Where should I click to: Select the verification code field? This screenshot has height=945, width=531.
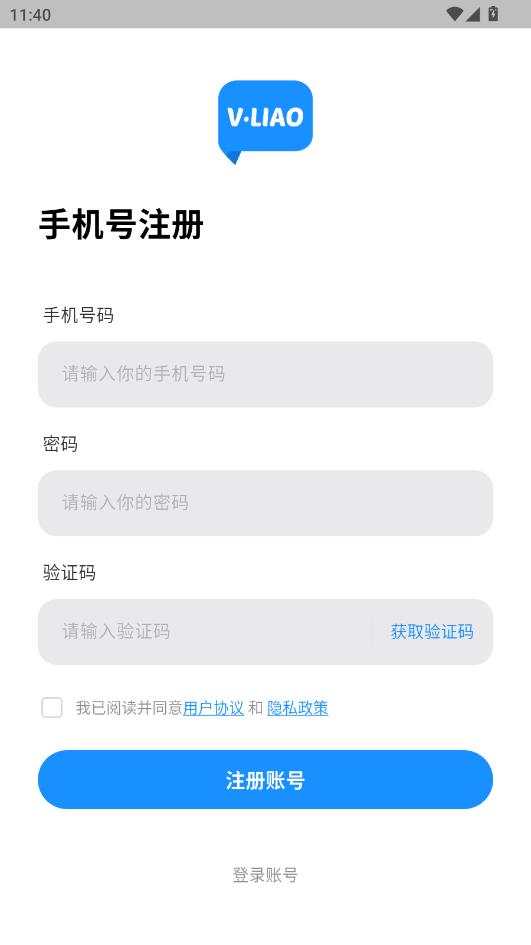point(205,632)
